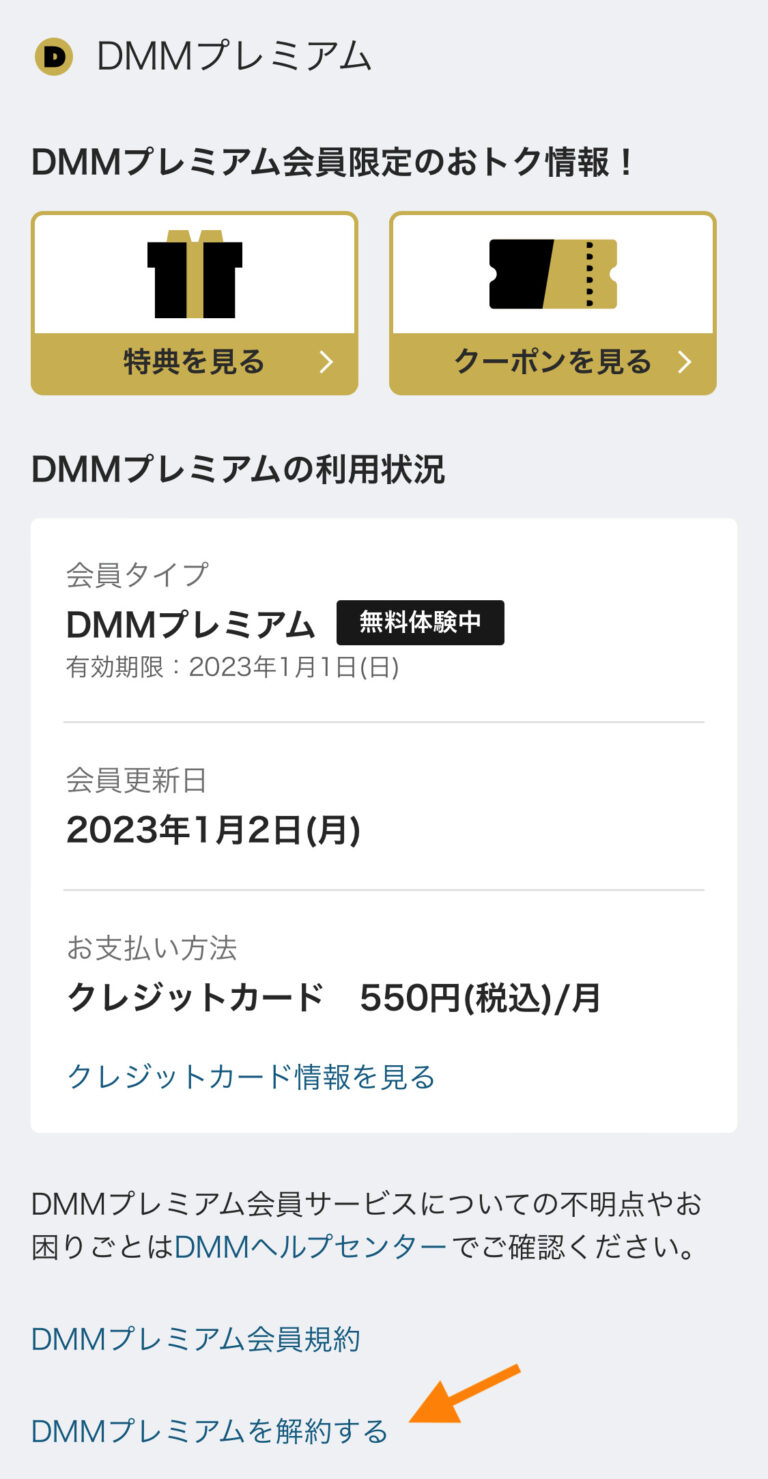Click the black 無料体験中 trial badge
This screenshot has width=768, height=1479.
coord(421,622)
